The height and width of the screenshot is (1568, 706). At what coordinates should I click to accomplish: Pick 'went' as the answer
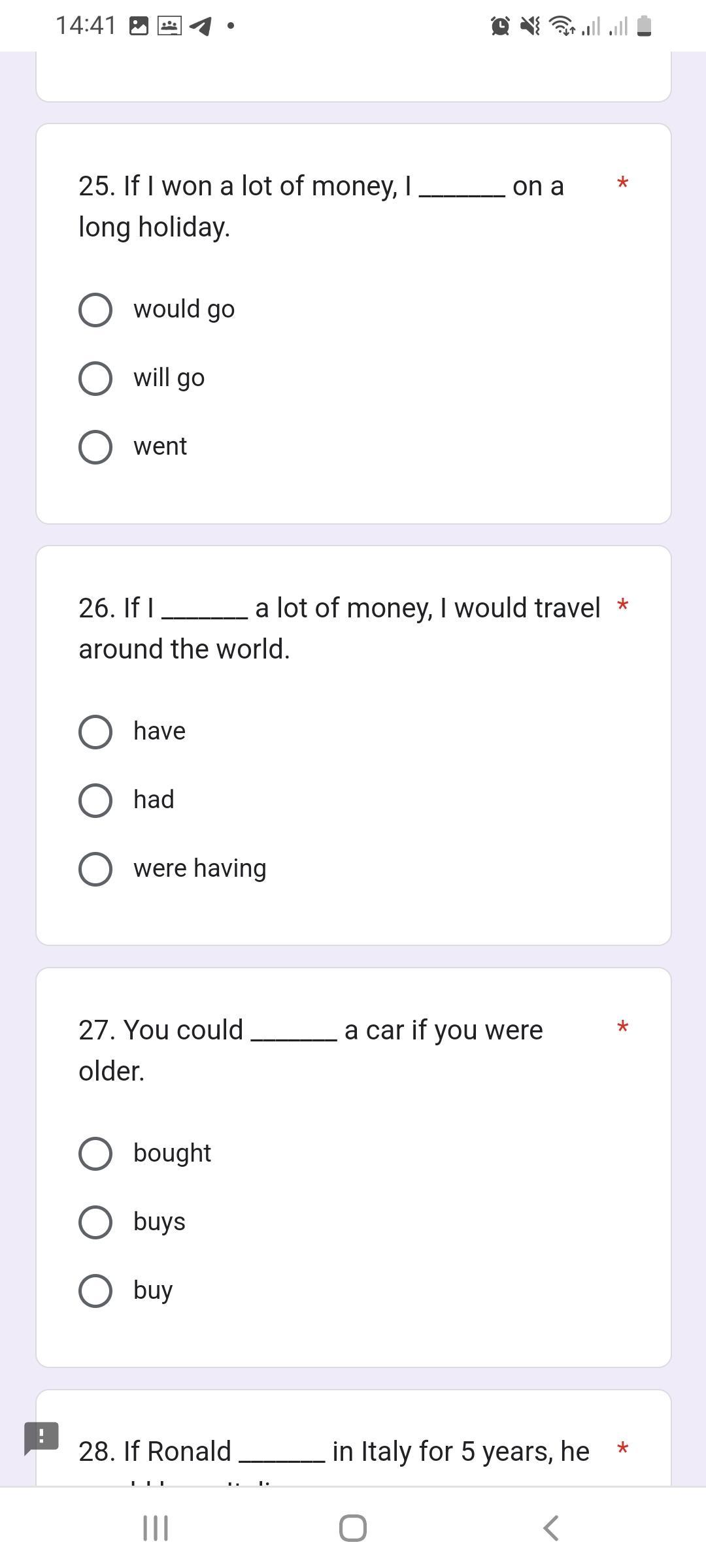[x=95, y=447]
